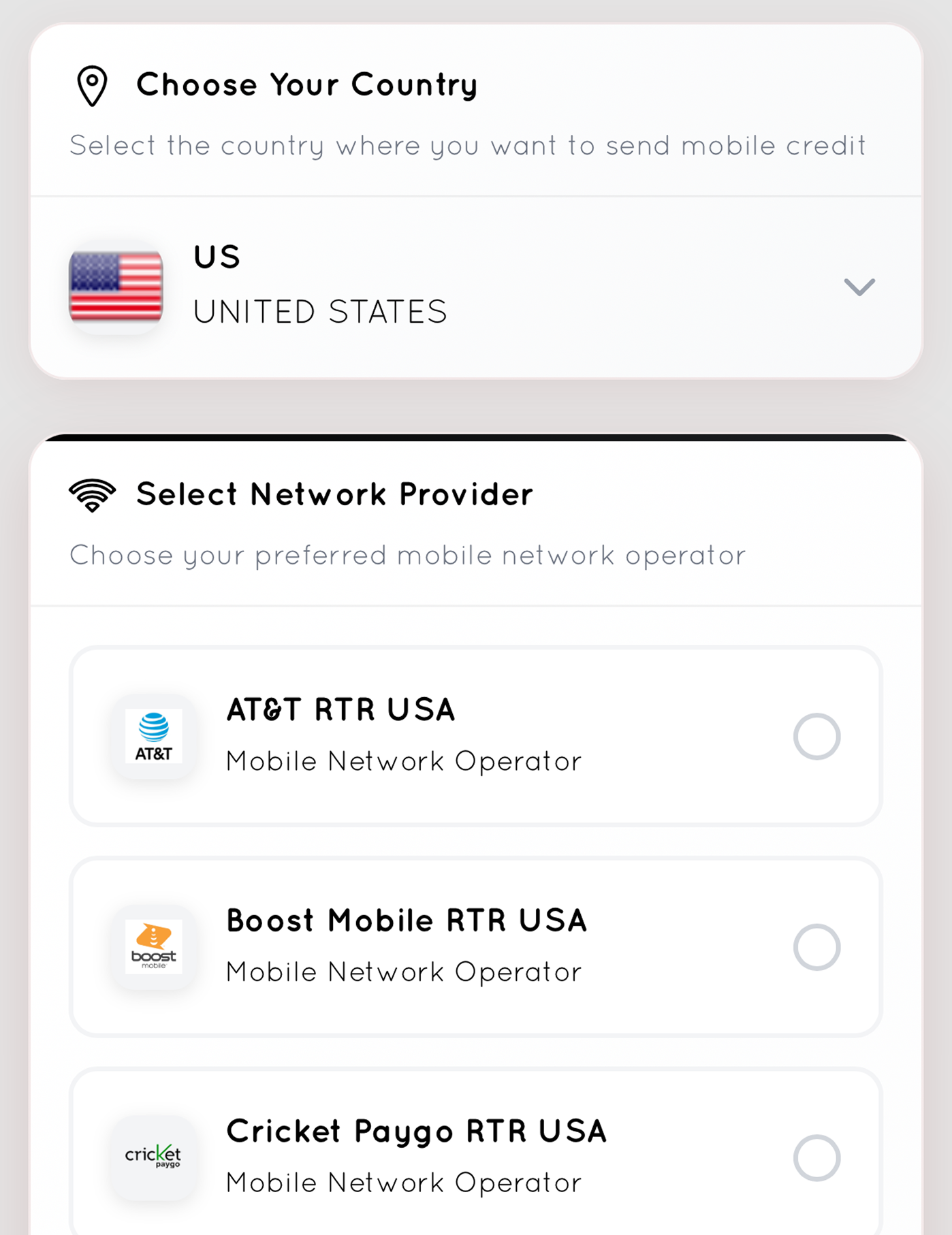The height and width of the screenshot is (1235, 952).
Task: Click the location pin icon
Action: pyautogui.click(x=92, y=84)
